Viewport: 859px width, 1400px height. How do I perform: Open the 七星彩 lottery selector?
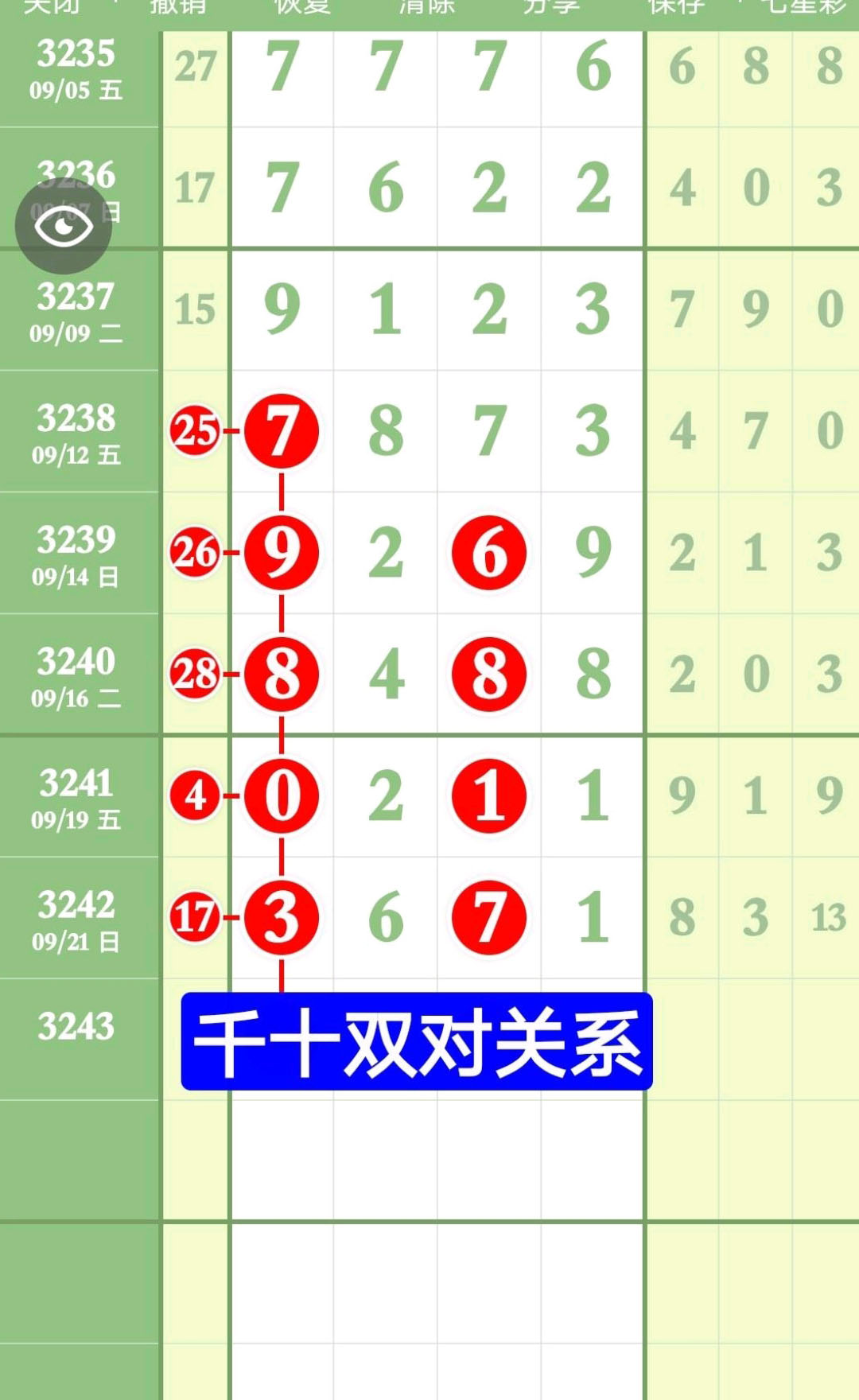point(803,7)
